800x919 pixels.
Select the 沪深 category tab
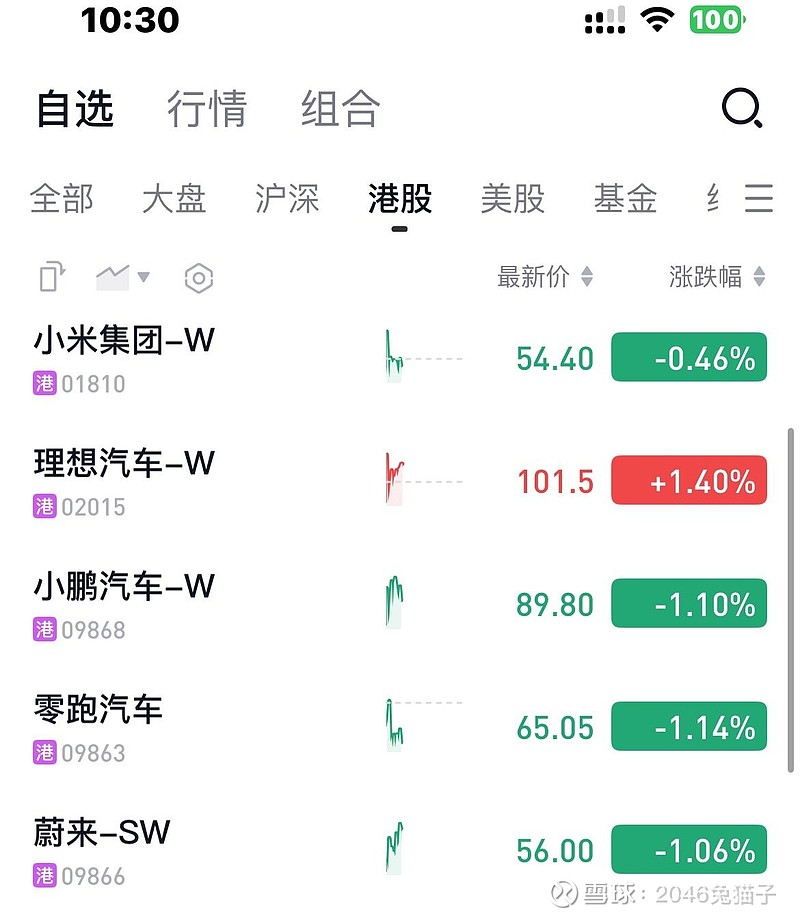[287, 198]
